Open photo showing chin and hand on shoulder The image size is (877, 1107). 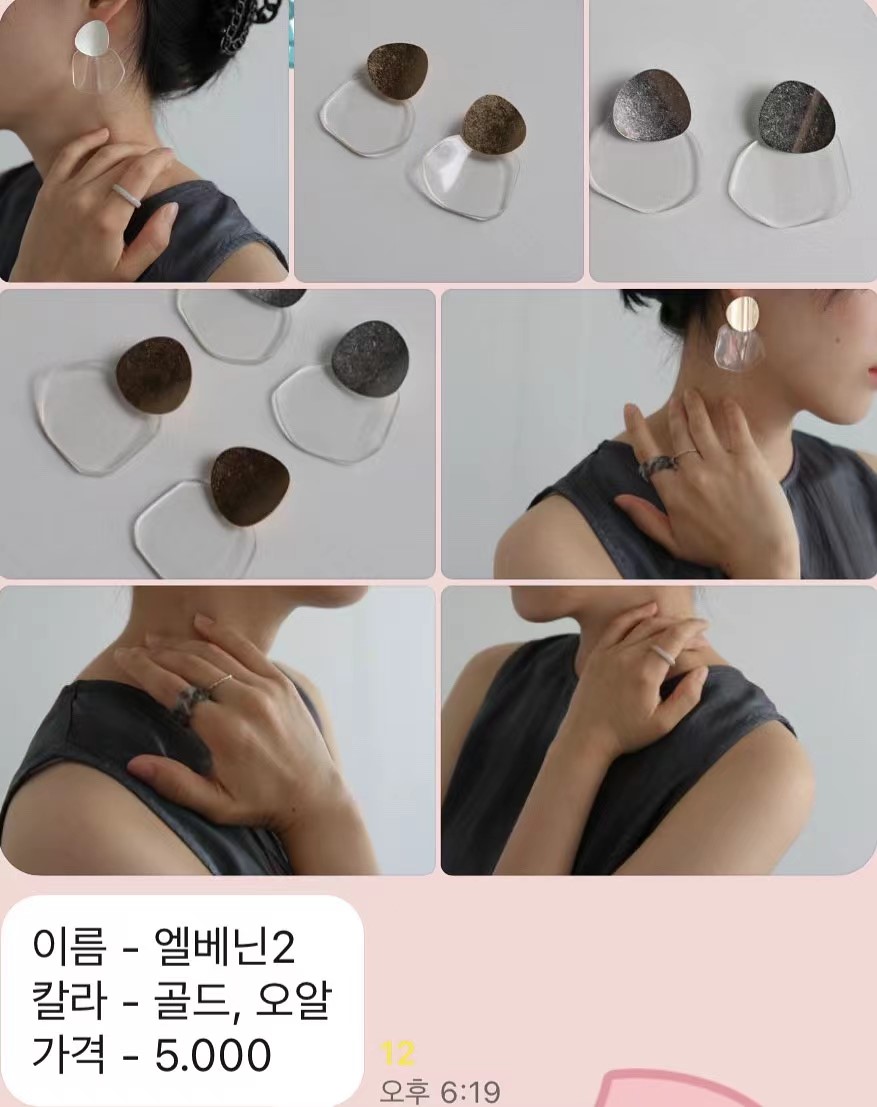coord(659,729)
